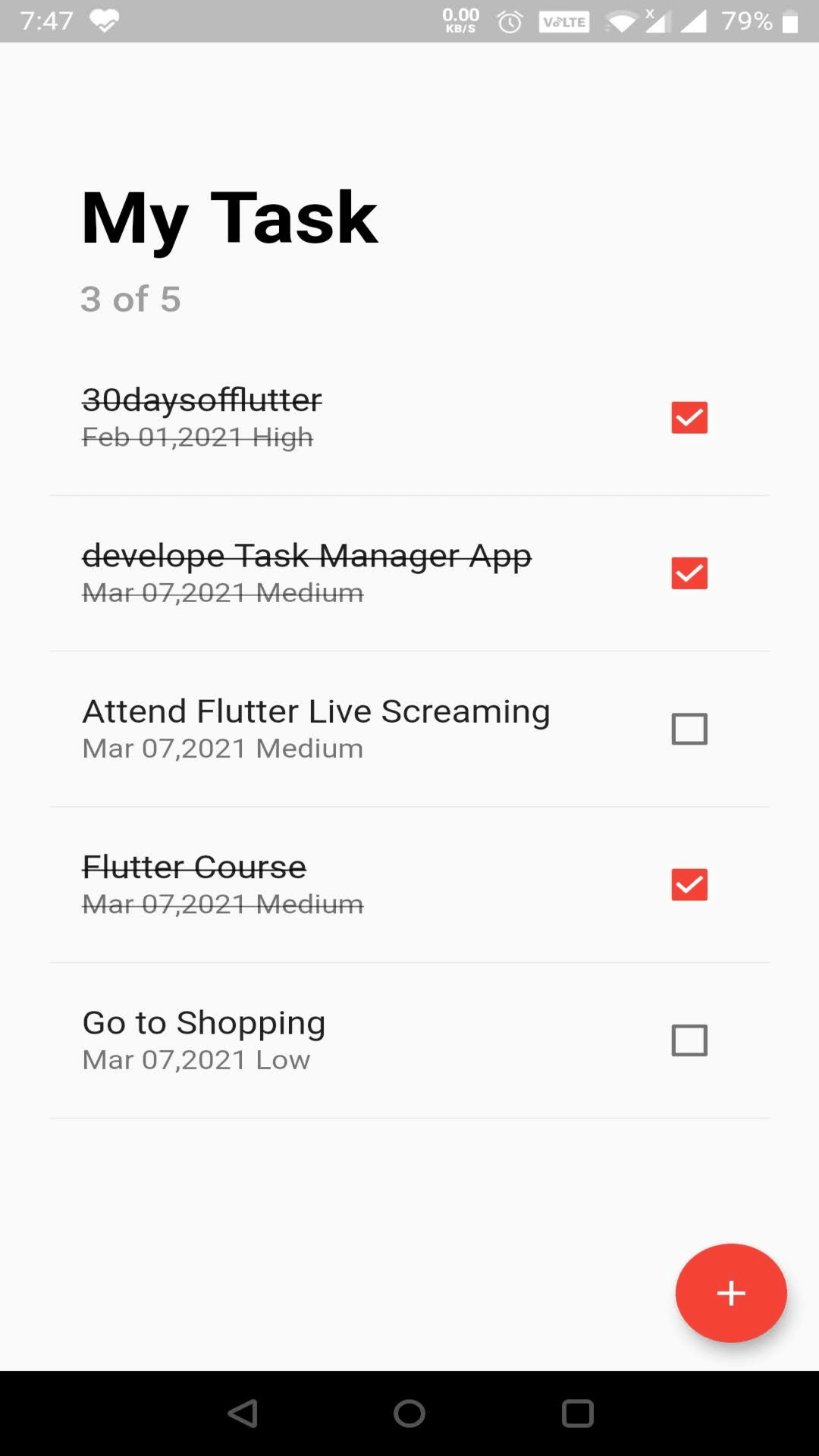
Task: Uncheck the Flutter Course checkbox
Action: coord(689,885)
